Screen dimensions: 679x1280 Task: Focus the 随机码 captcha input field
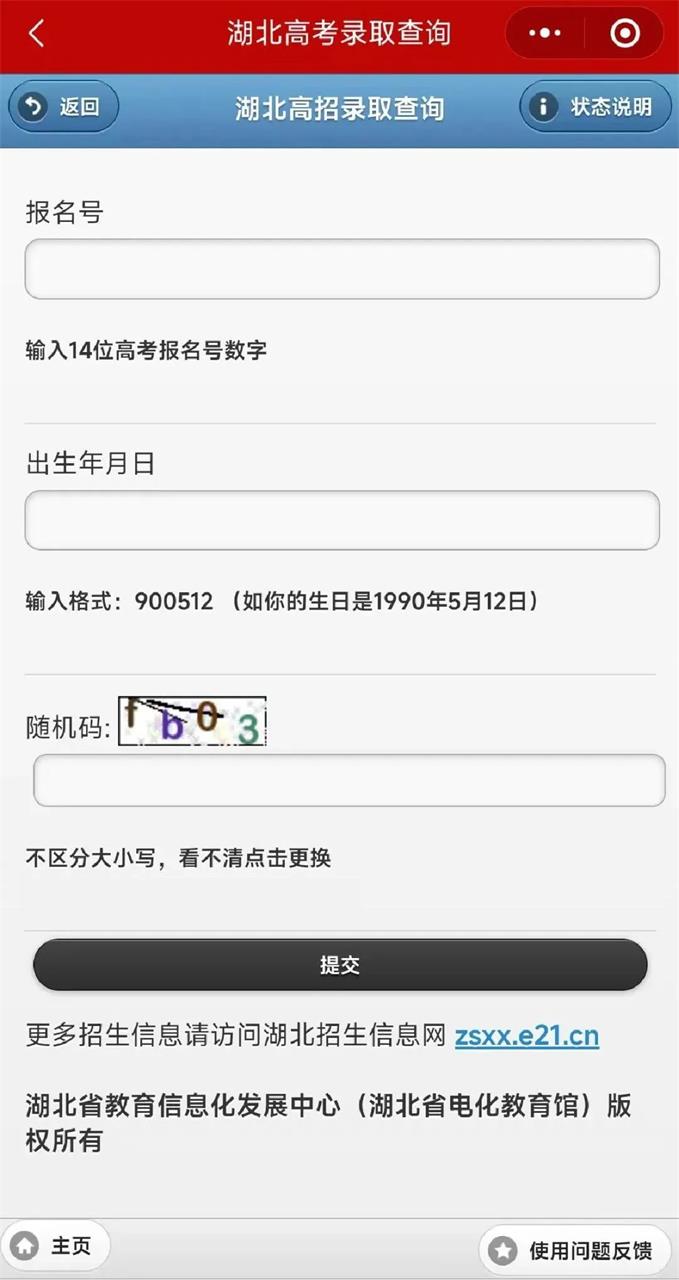[349, 780]
